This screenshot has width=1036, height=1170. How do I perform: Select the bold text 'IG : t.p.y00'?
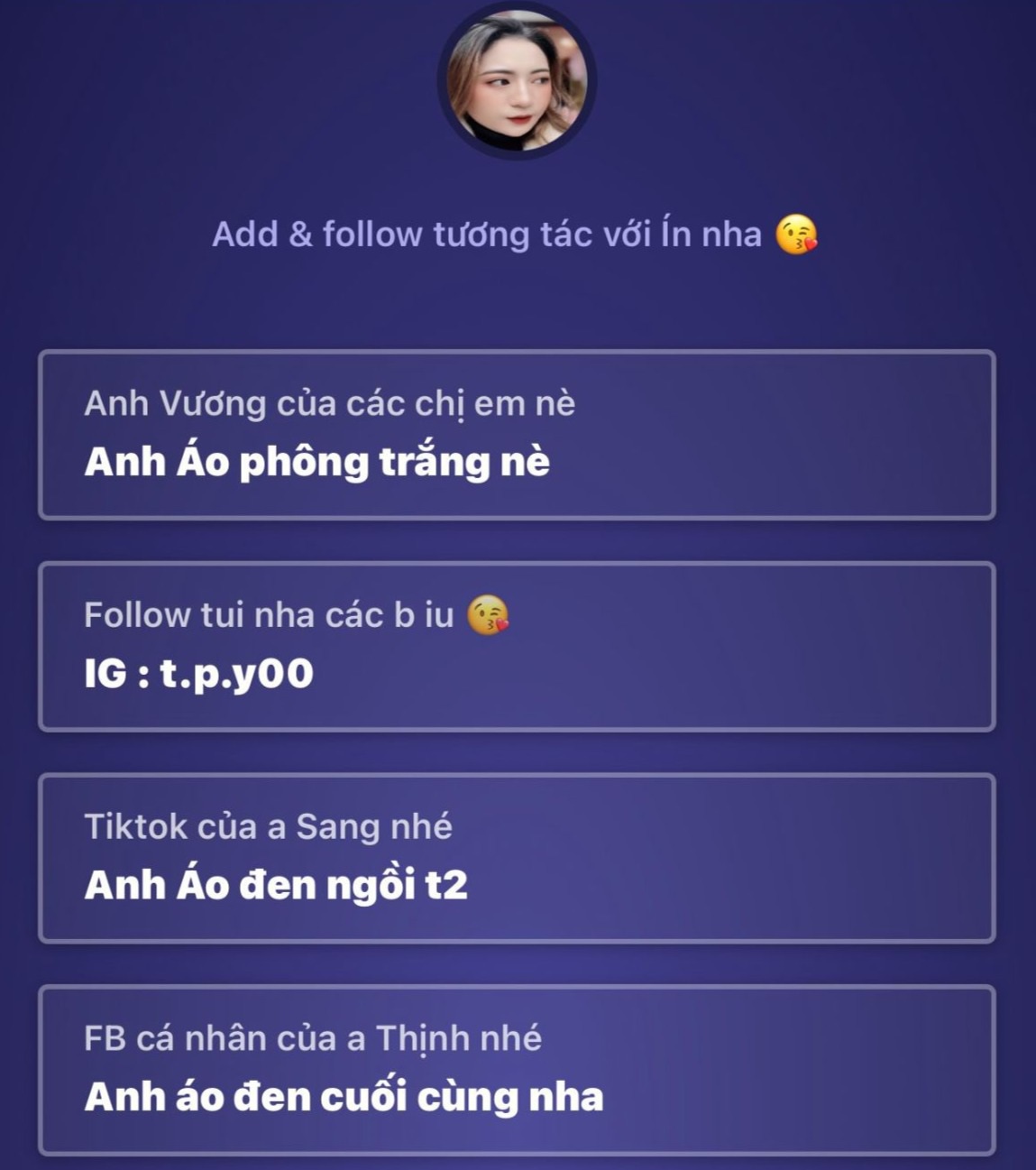point(197,672)
